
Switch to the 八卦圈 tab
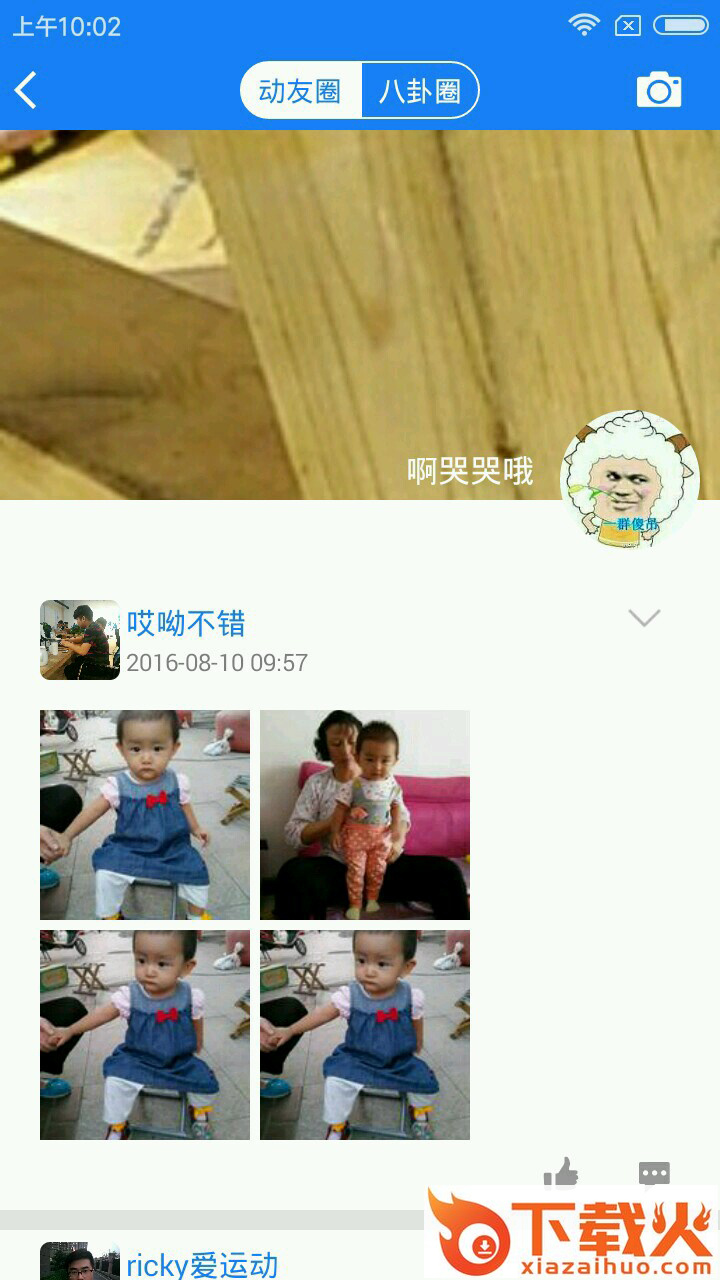tap(420, 91)
